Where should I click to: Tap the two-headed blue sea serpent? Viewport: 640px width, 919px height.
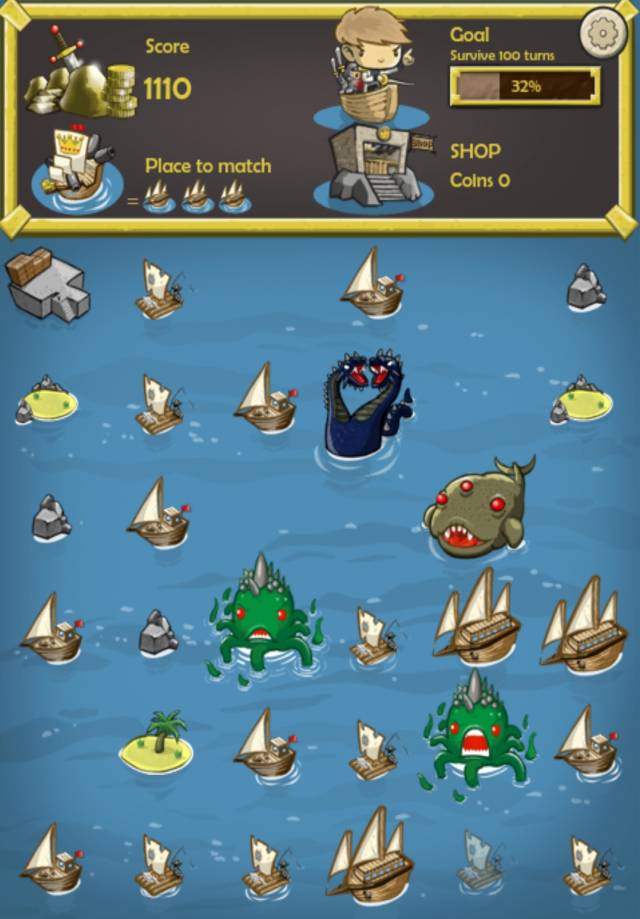coord(365,405)
